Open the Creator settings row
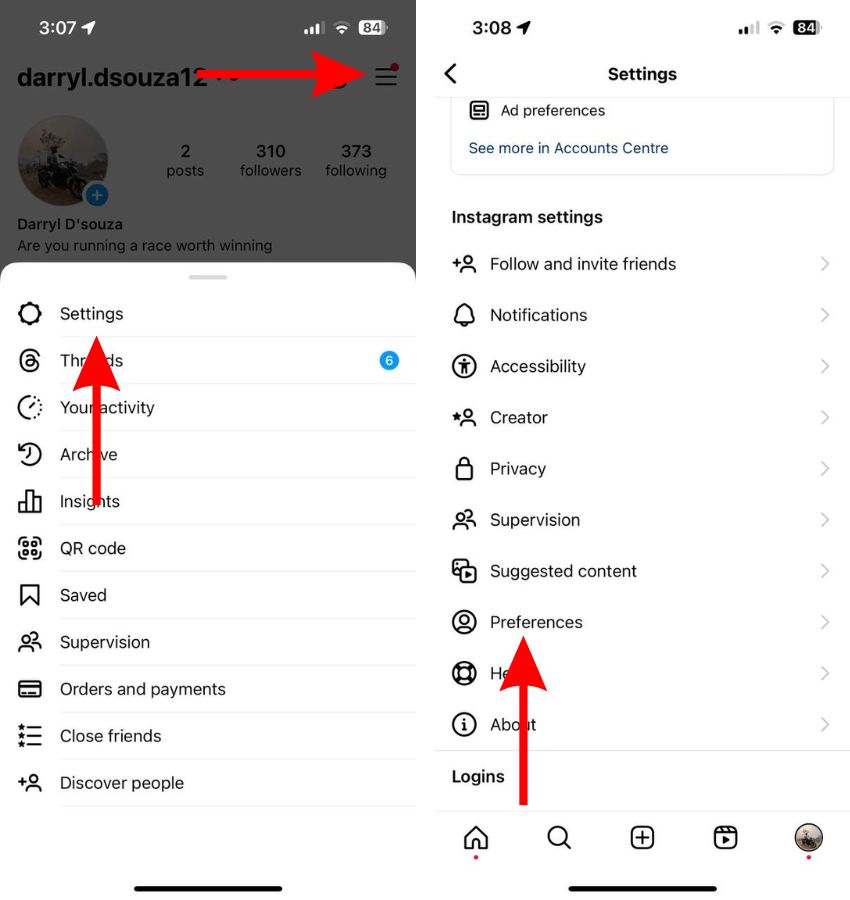Image resolution: width=850 pixels, height=900 pixels. click(518, 418)
